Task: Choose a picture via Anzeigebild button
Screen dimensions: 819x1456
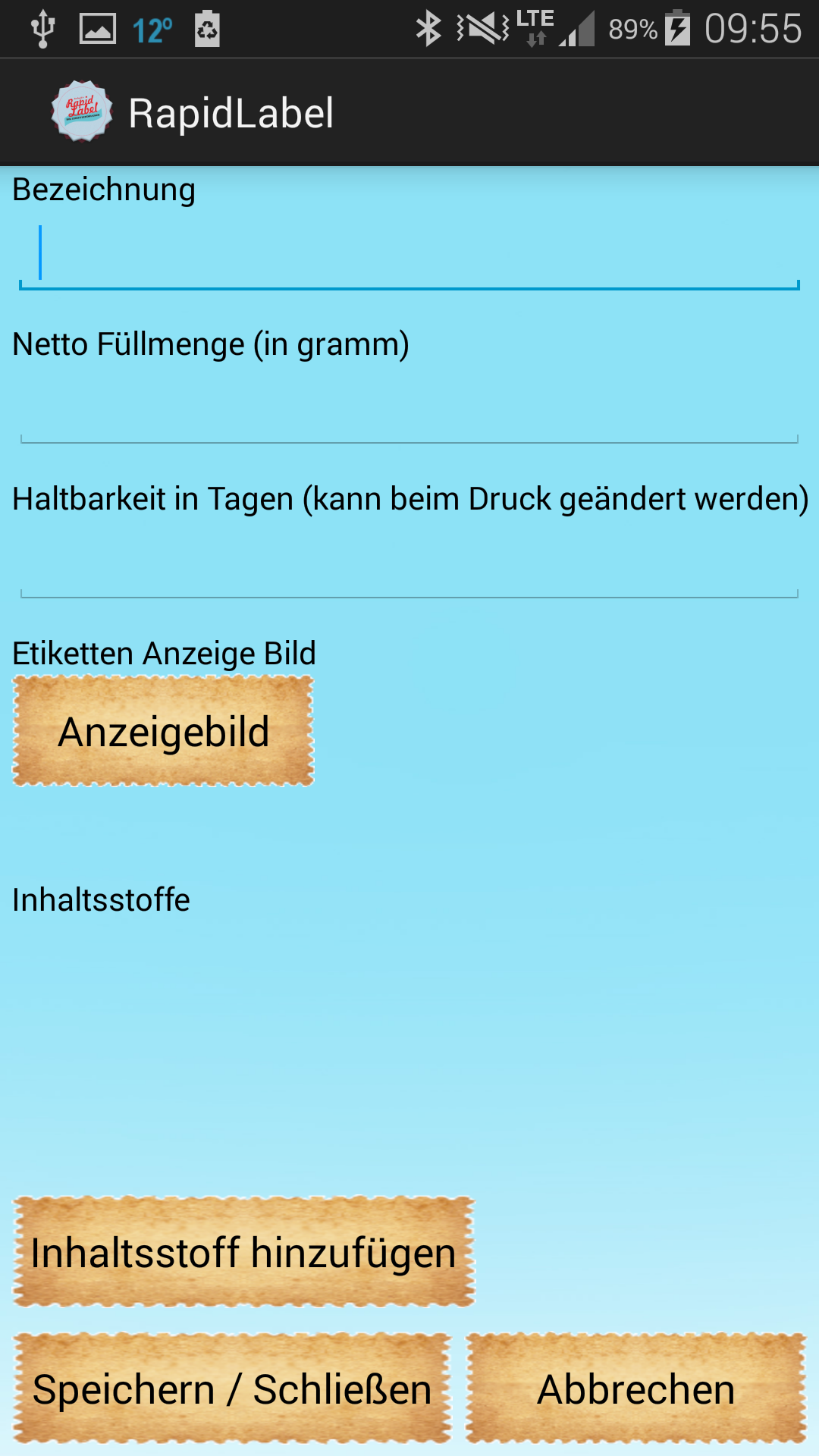Action: pos(163,731)
